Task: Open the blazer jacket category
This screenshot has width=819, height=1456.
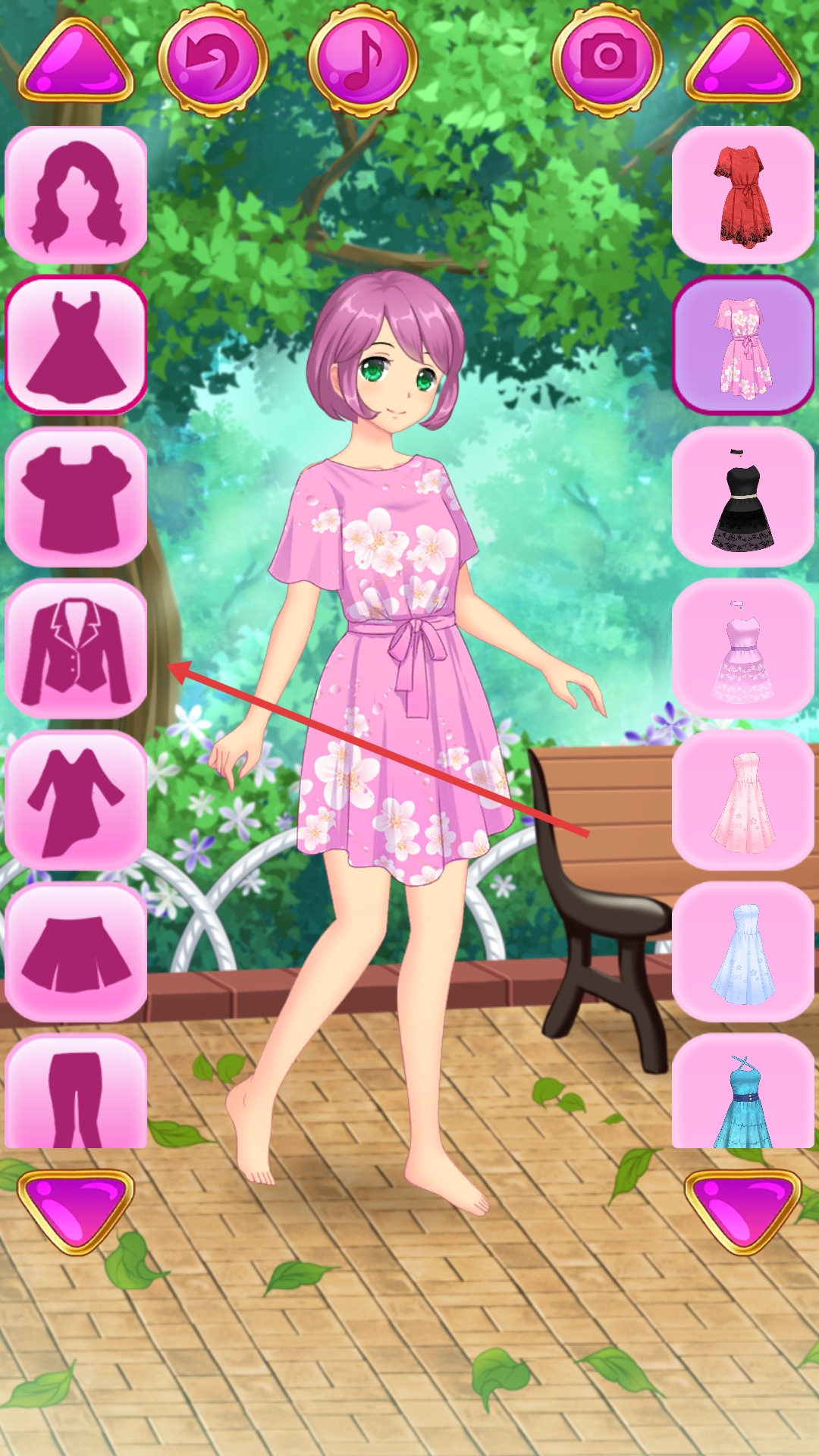Action: [x=76, y=648]
